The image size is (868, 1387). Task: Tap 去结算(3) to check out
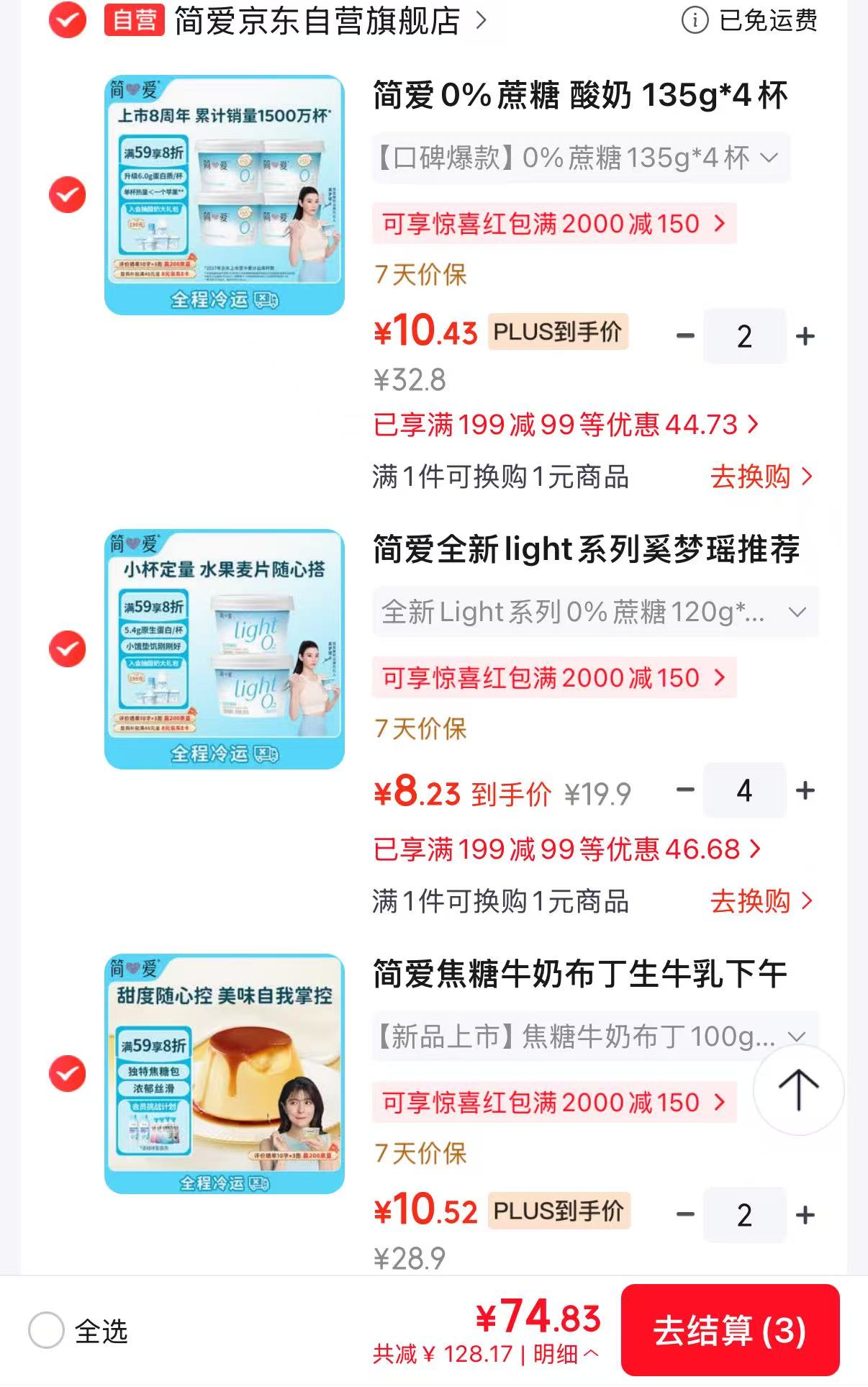coord(730,1330)
